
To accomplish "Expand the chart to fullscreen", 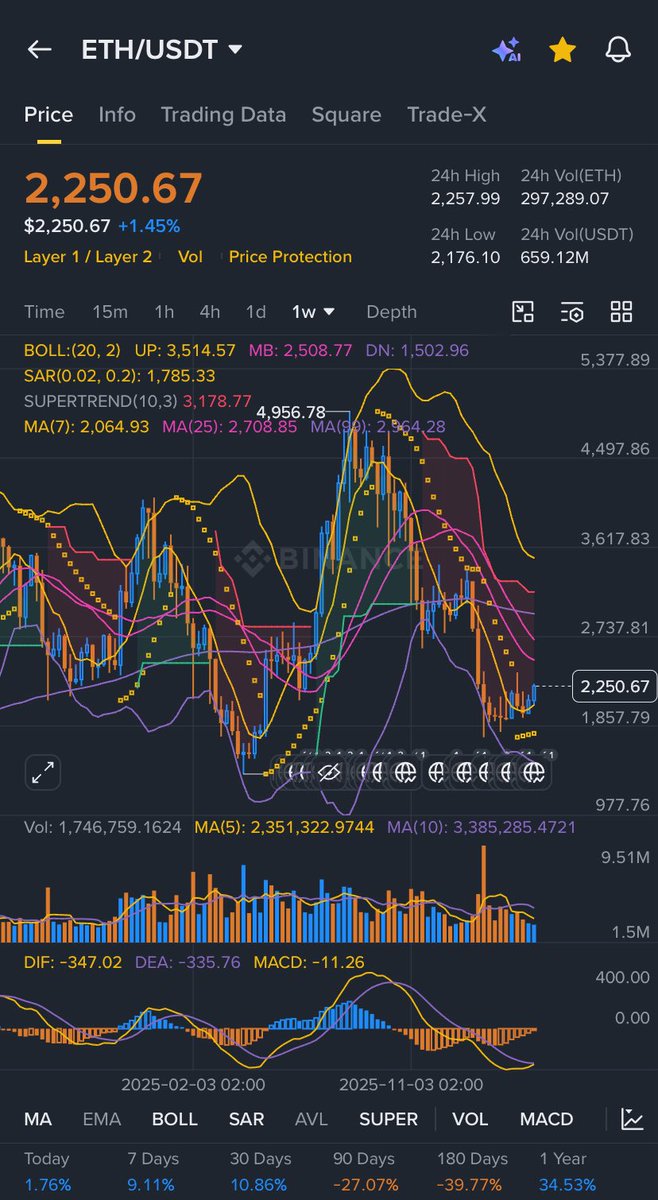I will coord(43,772).
